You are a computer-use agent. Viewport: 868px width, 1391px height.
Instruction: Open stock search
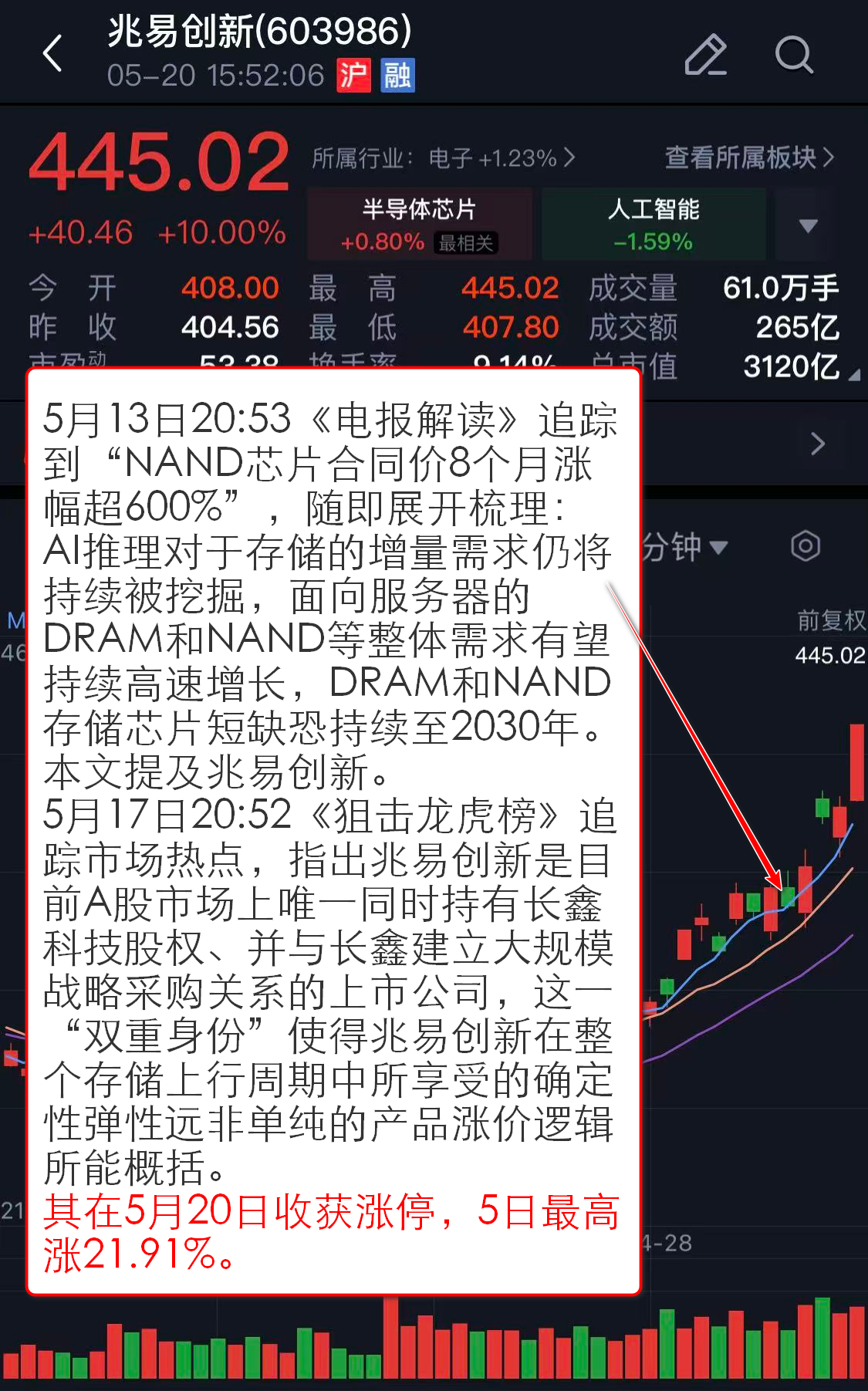pyautogui.click(x=794, y=54)
